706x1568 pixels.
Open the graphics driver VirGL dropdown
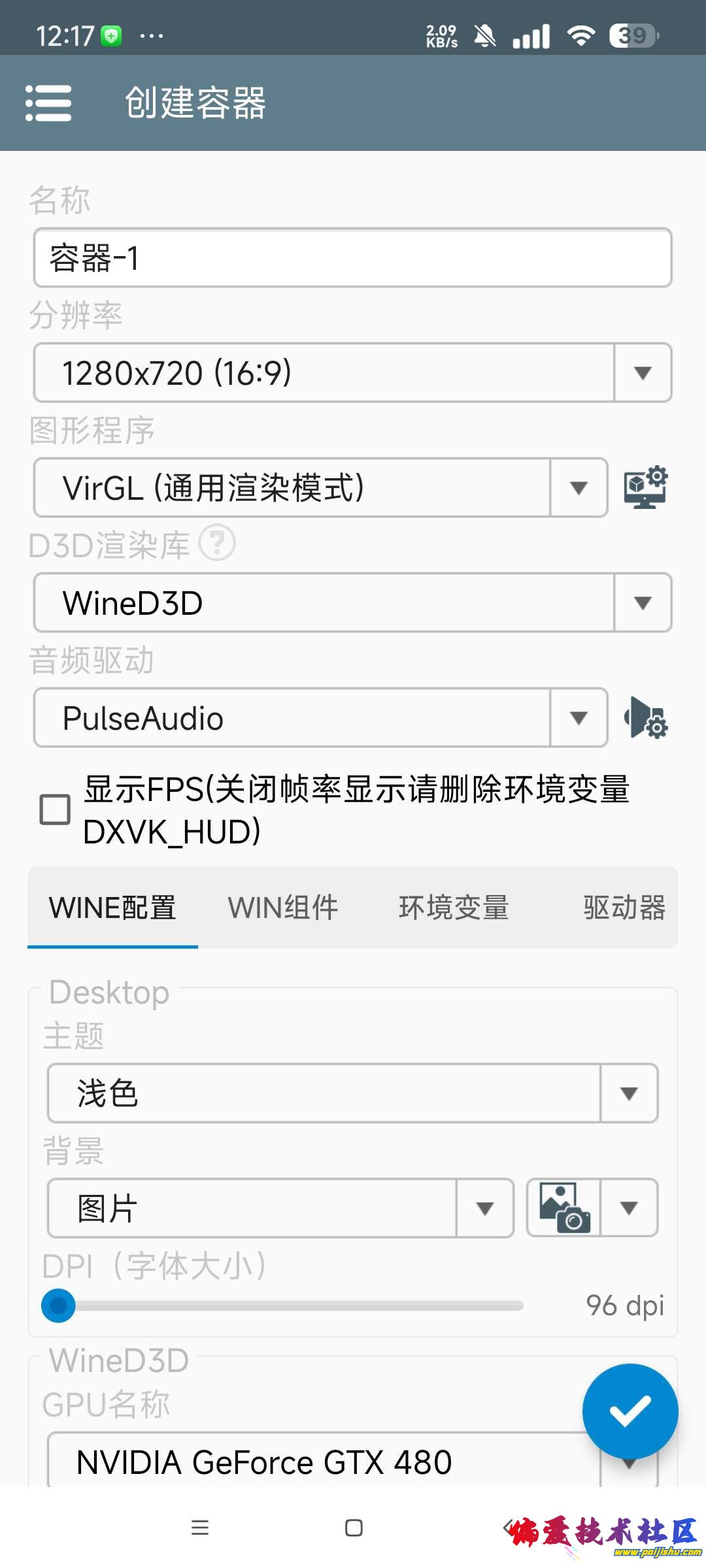320,487
